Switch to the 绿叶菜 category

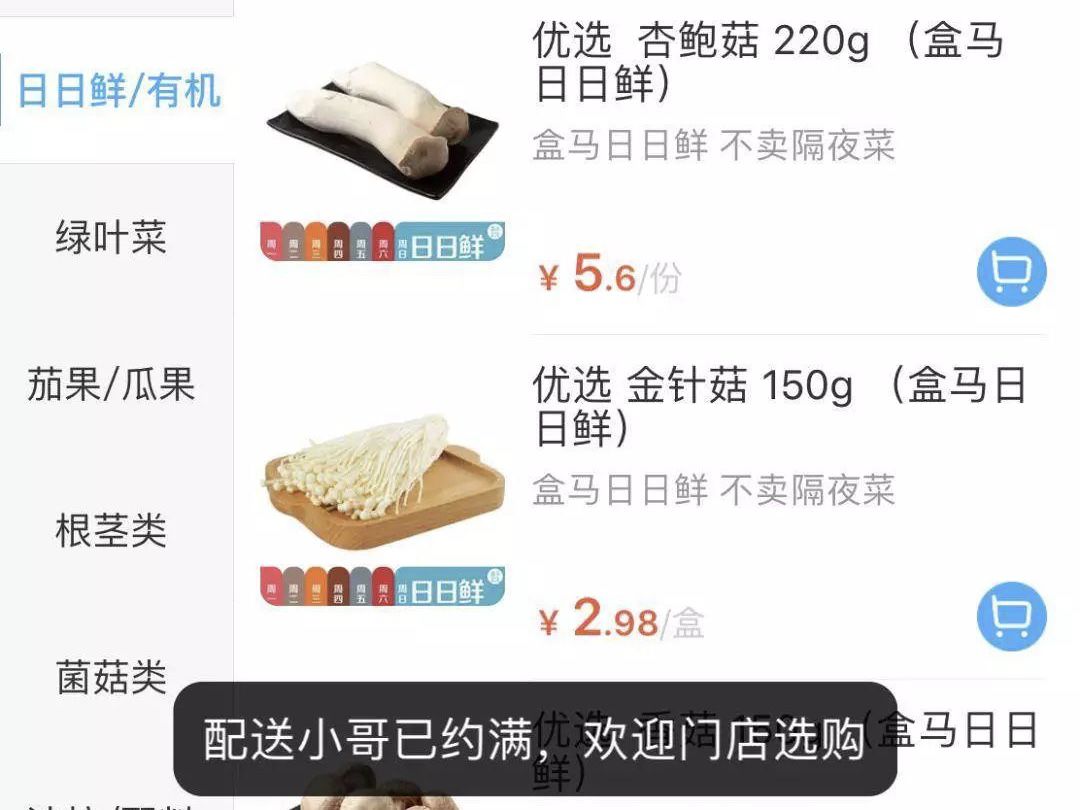pos(111,237)
